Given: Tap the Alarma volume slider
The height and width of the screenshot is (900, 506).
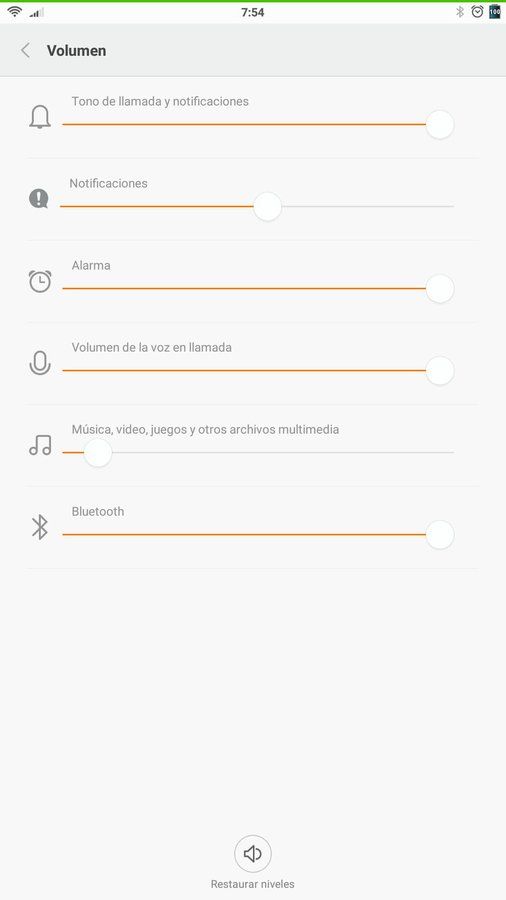Looking at the screenshot, I should coord(258,288).
